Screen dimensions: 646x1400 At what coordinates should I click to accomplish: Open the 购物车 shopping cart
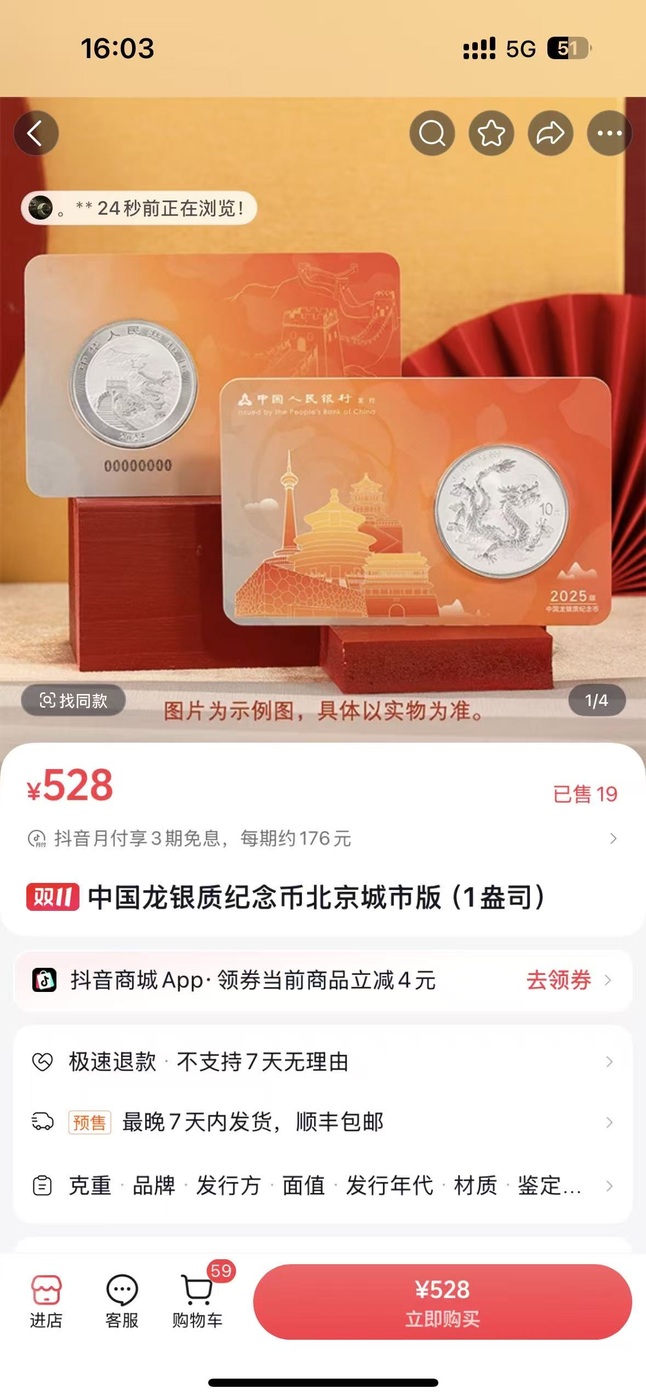click(198, 1303)
